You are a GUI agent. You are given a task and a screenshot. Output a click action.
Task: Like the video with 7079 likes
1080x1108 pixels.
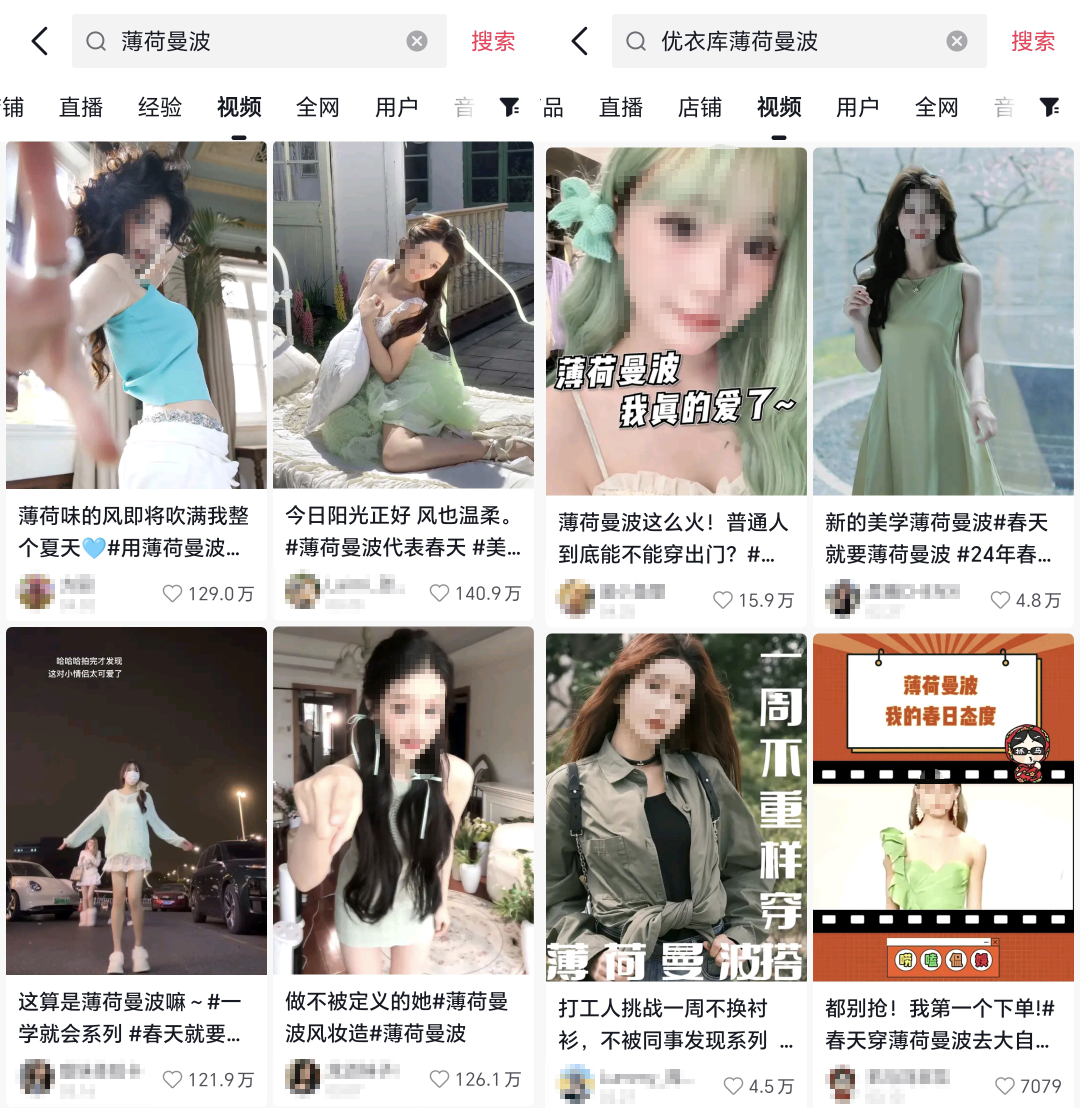click(1005, 1086)
